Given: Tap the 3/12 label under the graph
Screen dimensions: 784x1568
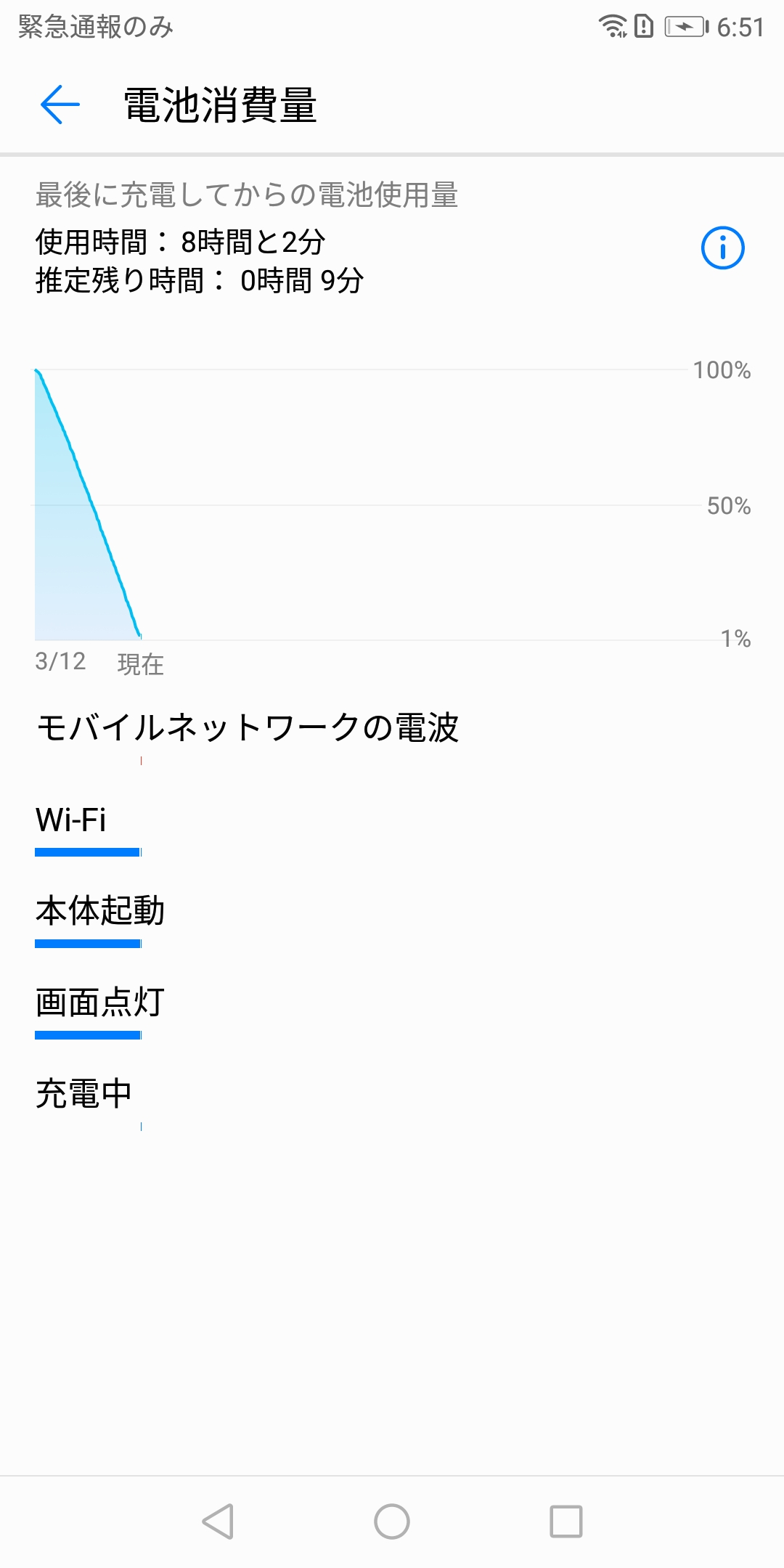Looking at the screenshot, I should click(x=60, y=661).
